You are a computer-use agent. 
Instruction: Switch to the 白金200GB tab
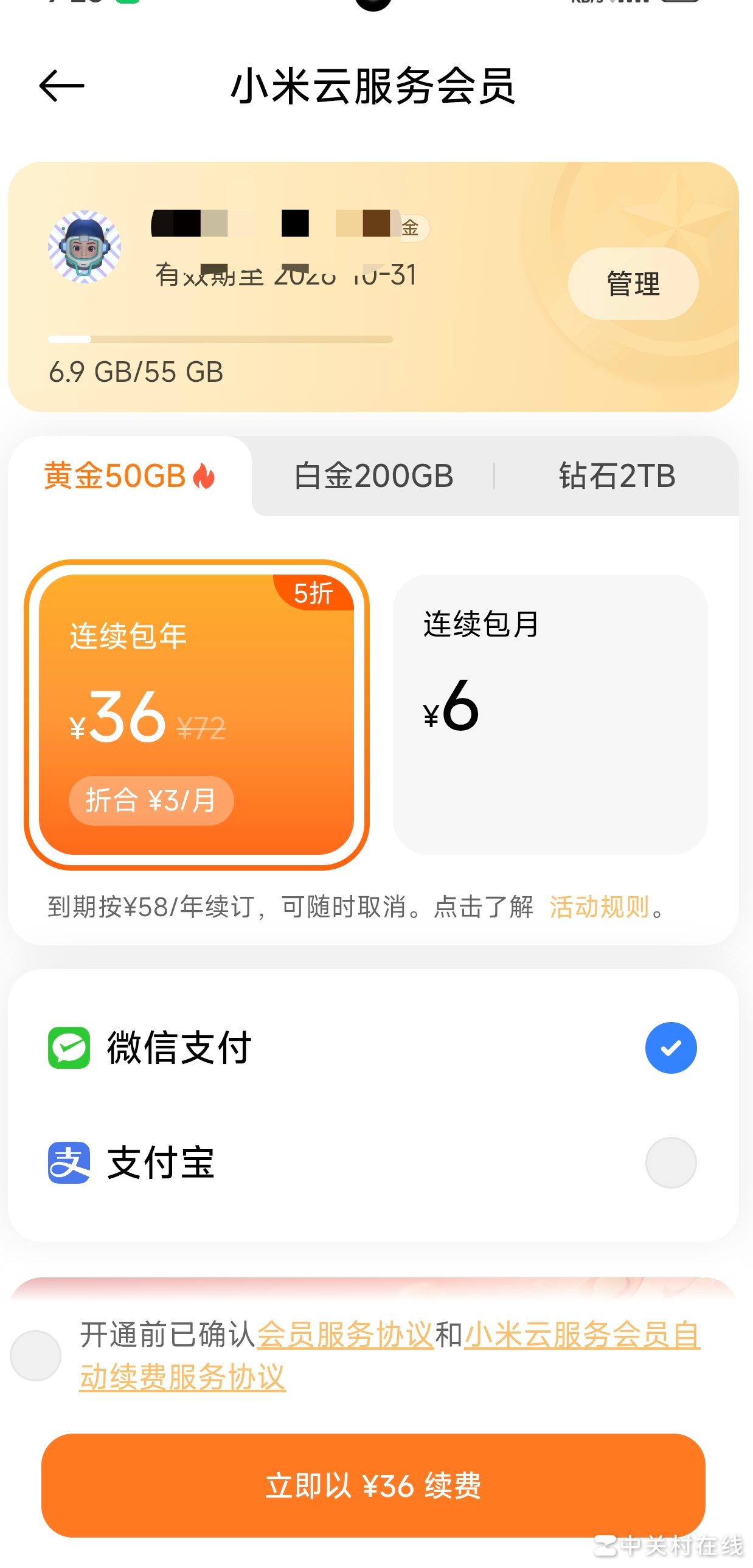(372, 476)
